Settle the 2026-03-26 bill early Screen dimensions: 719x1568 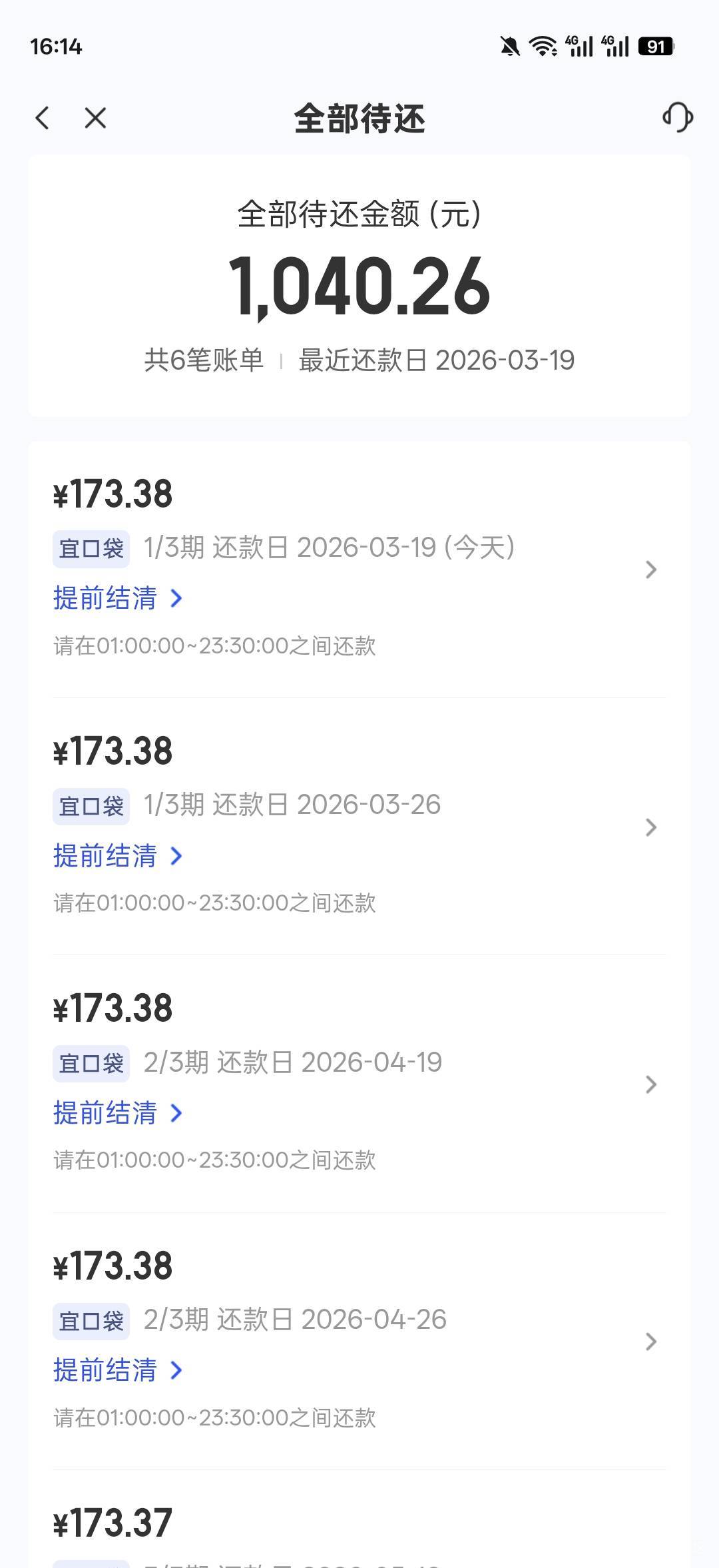click(118, 856)
